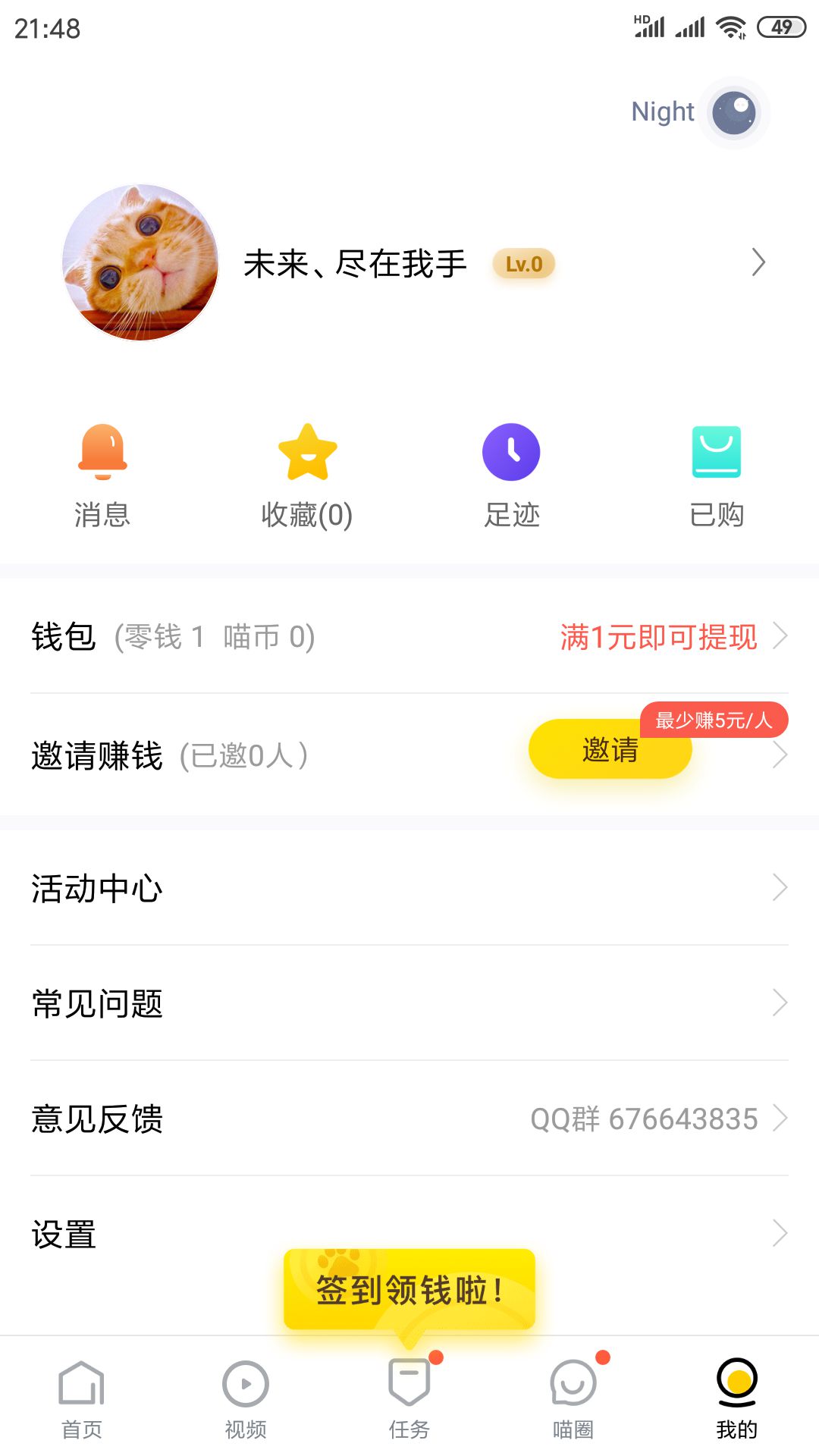Expand the 活动中心 section chevron
This screenshot has height=1456, width=819.
781,887
